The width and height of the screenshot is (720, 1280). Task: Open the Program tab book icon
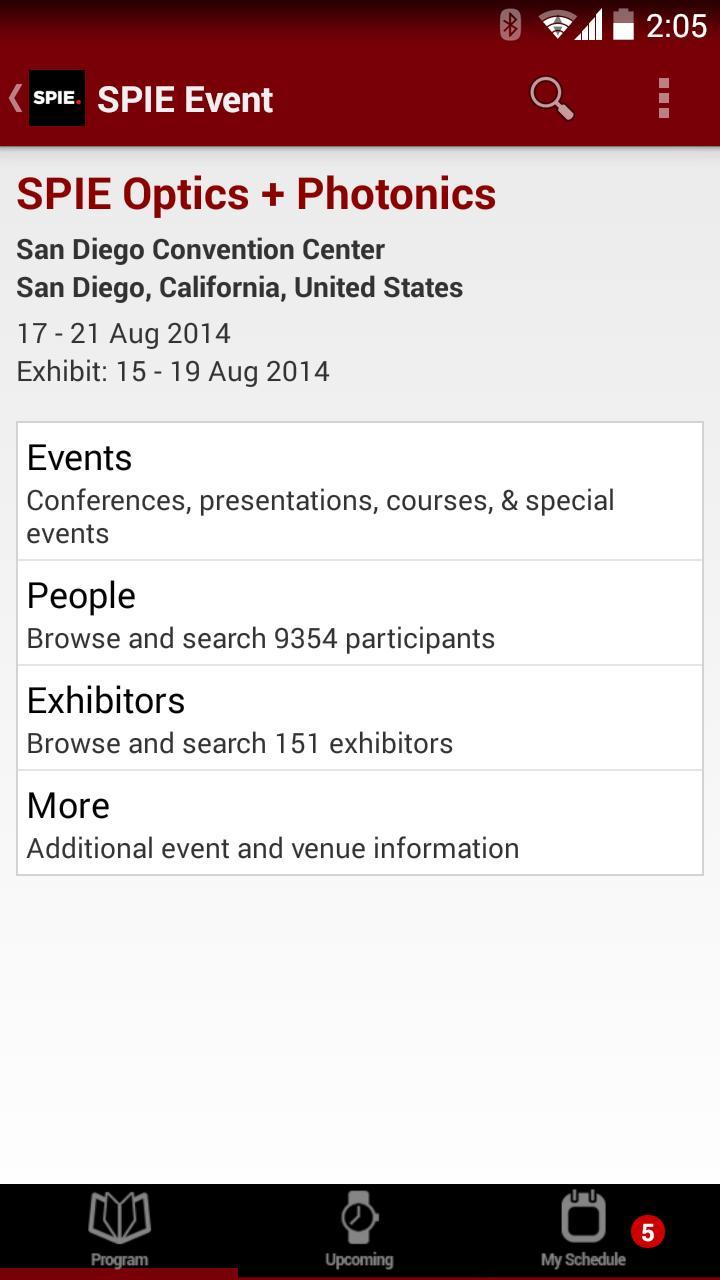tap(118, 1218)
